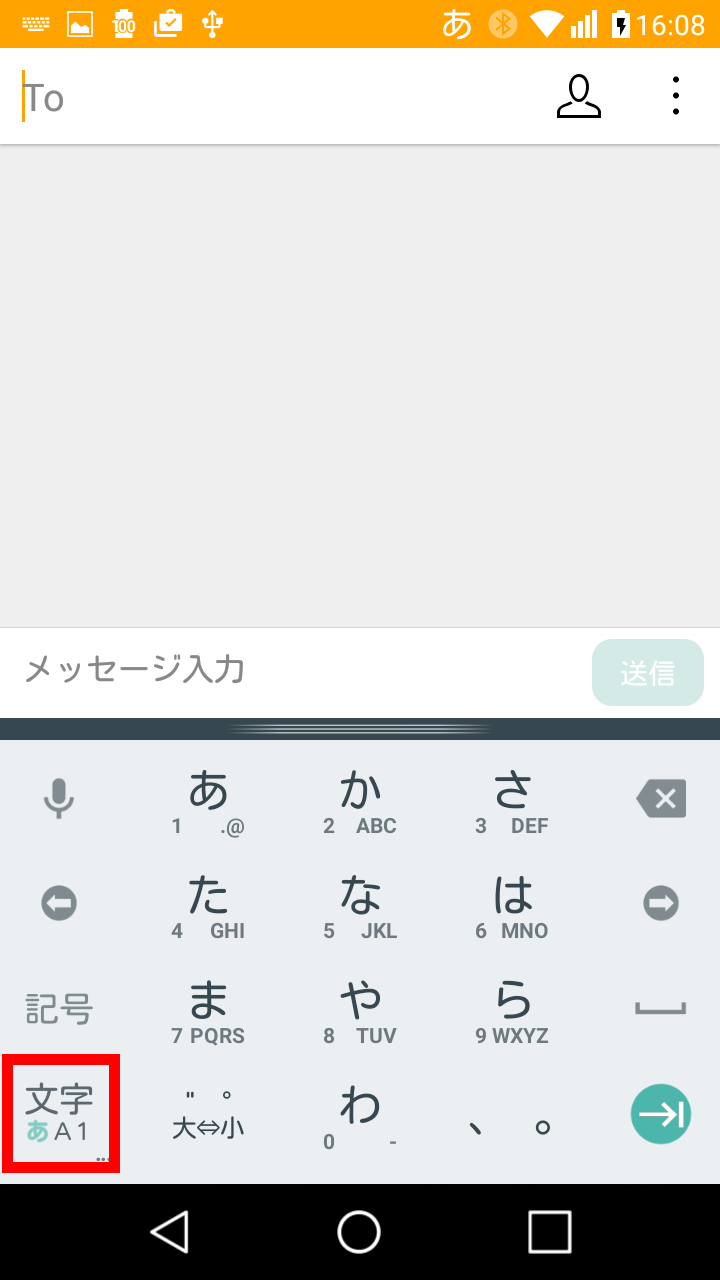Start voice input with the microphone key
Screen dimensions: 720x1280
pos(59,799)
